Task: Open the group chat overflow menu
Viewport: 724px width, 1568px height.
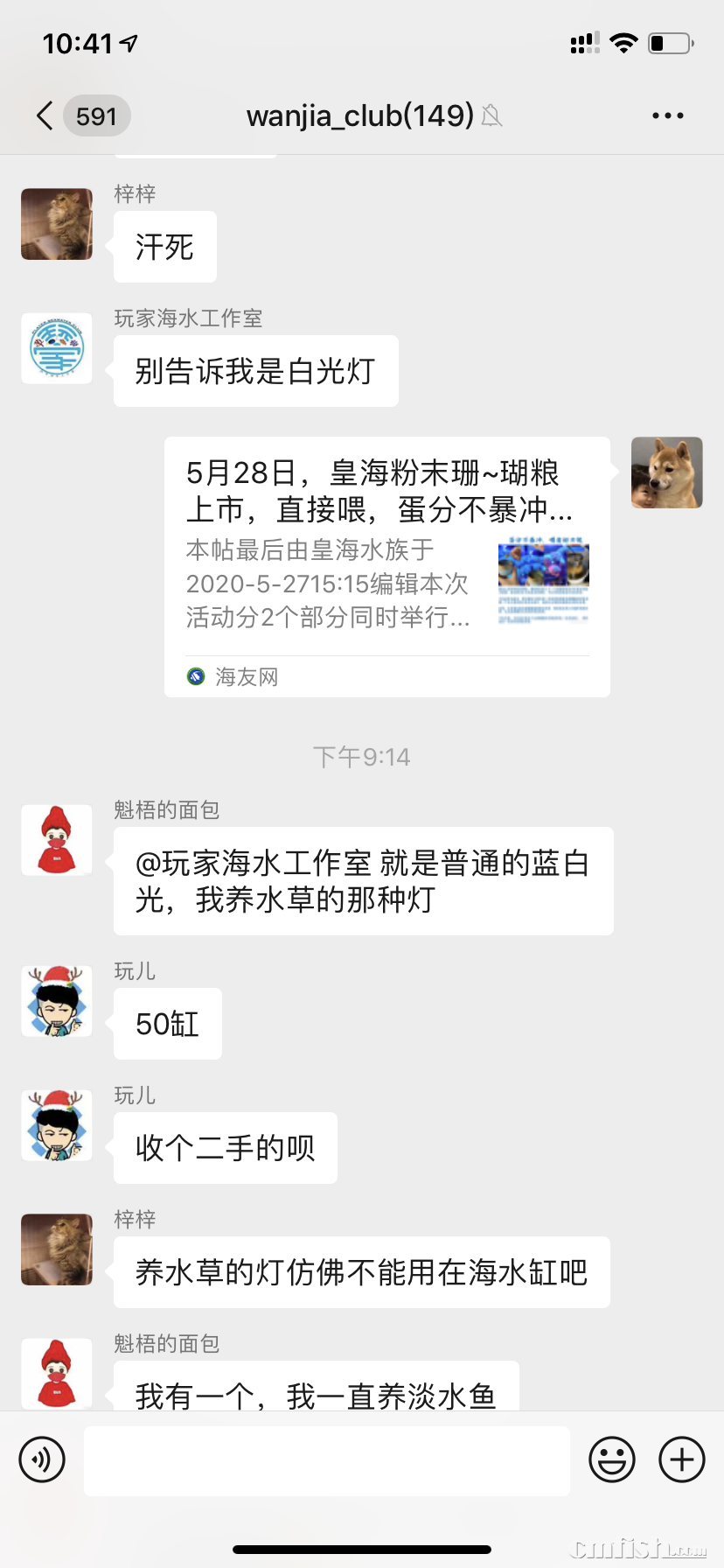Action: [667, 115]
